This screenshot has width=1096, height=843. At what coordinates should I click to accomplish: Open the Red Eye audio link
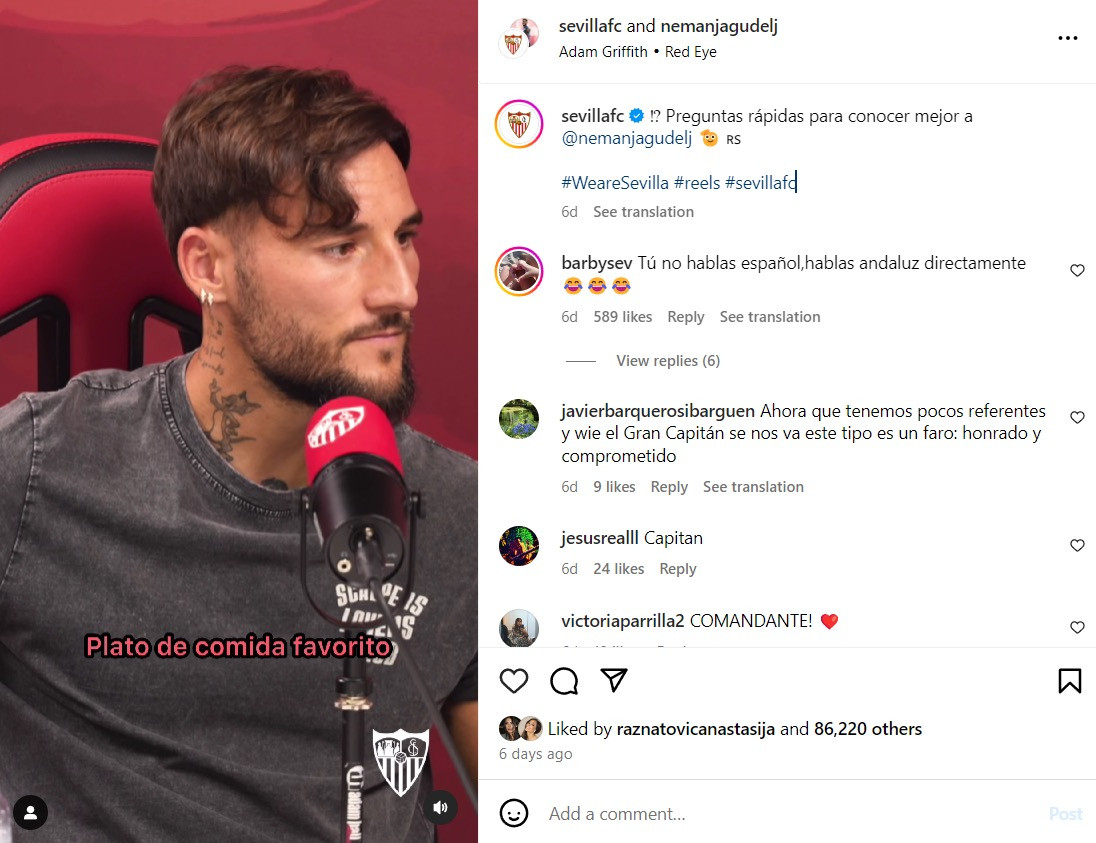pyautogui.click(x=691, y=52)
